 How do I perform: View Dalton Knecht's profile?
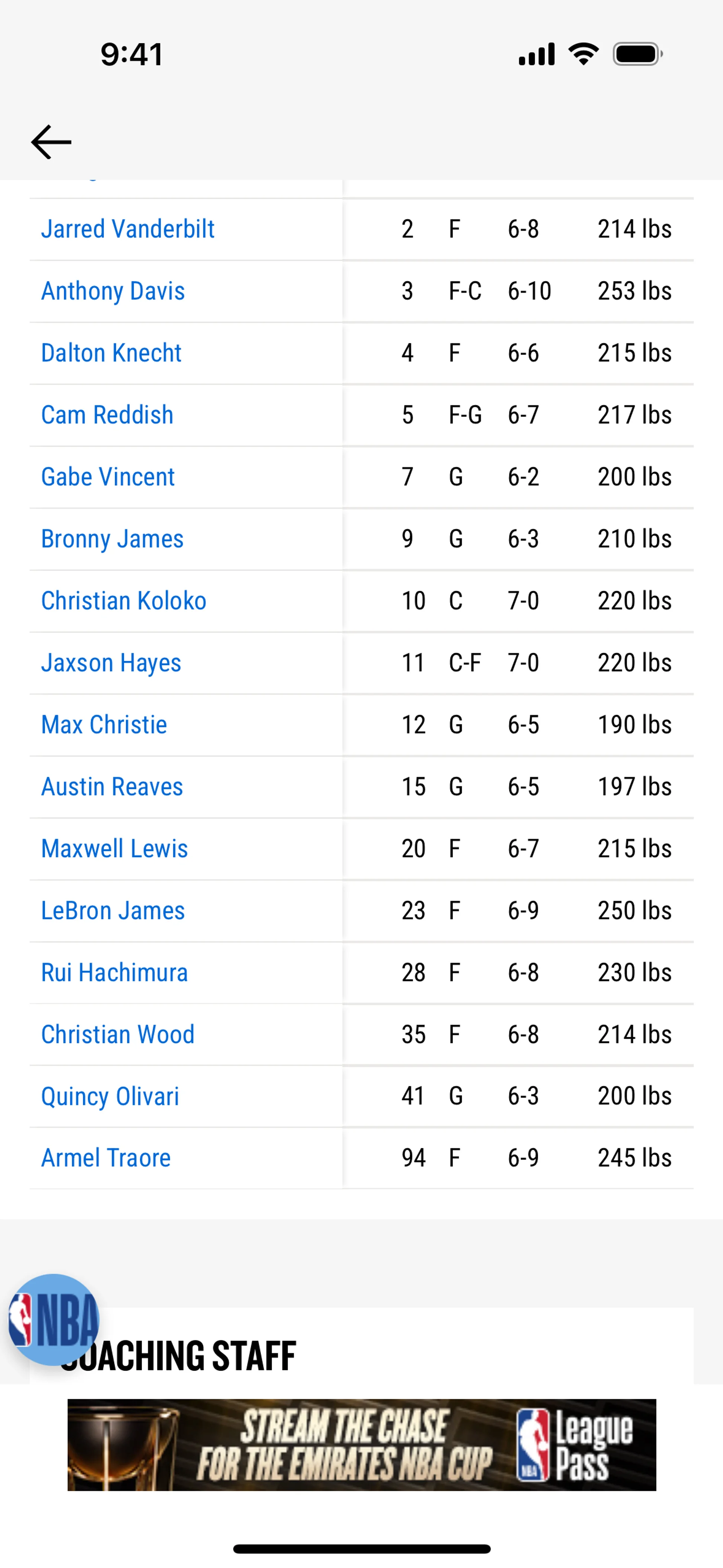pyautogui.click(x=111, y=353)
